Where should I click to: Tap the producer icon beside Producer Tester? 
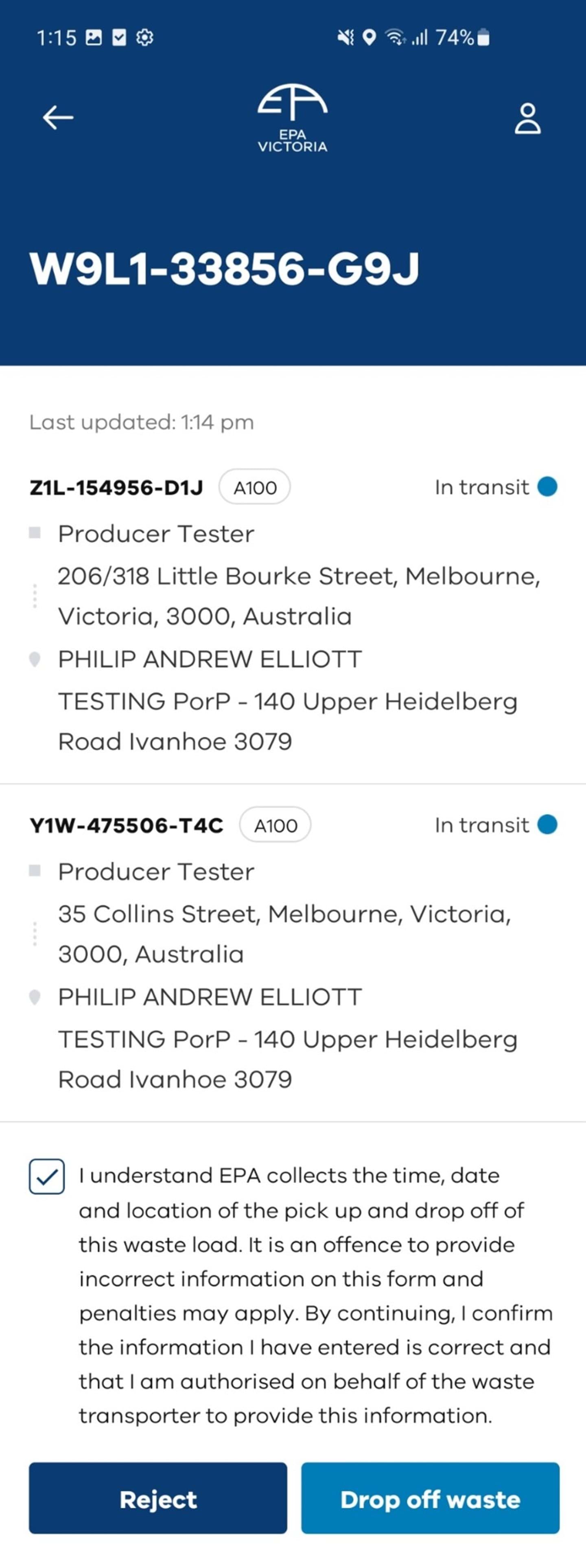35,533
